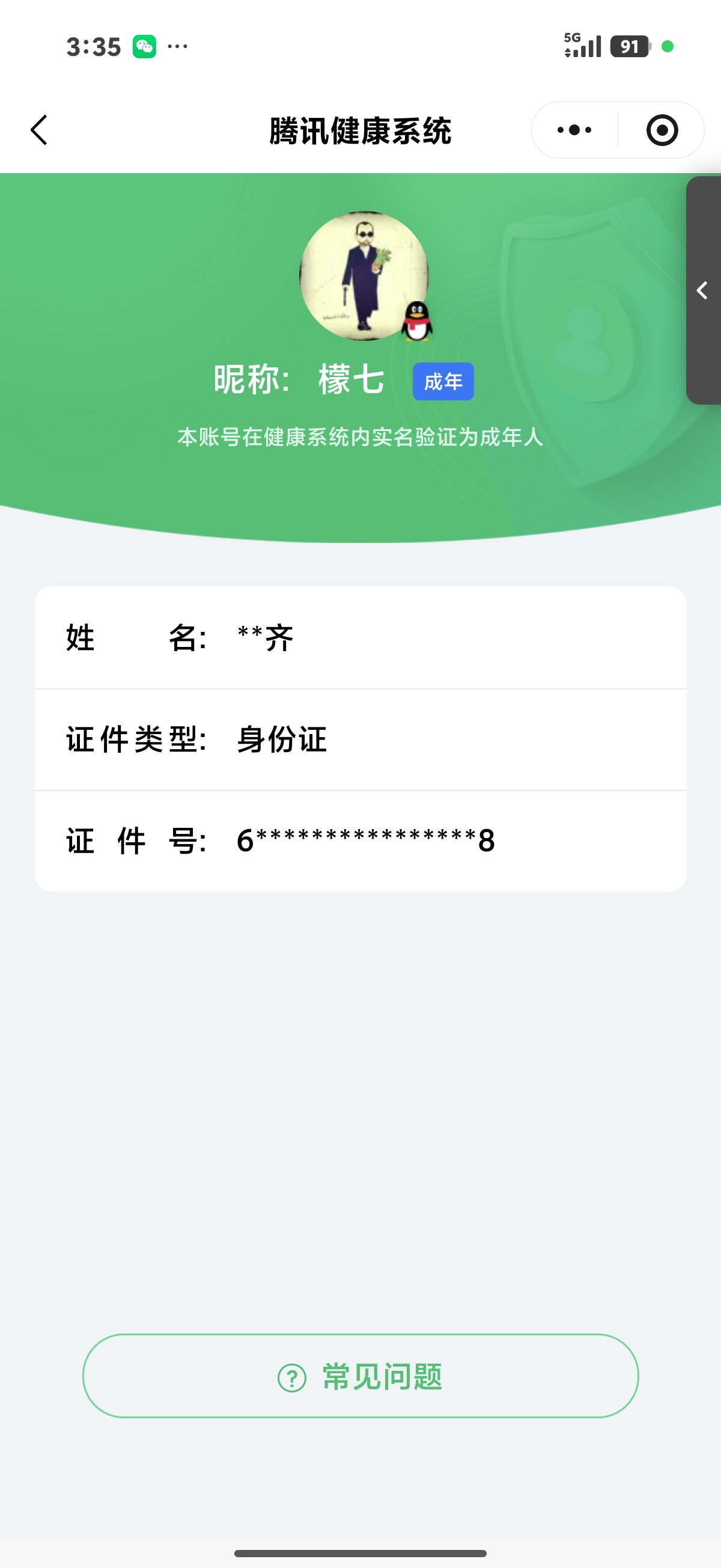Tap the WeChat icon in the status bar
Viewport: 721px width, 1568px height.
coord(144,46)
